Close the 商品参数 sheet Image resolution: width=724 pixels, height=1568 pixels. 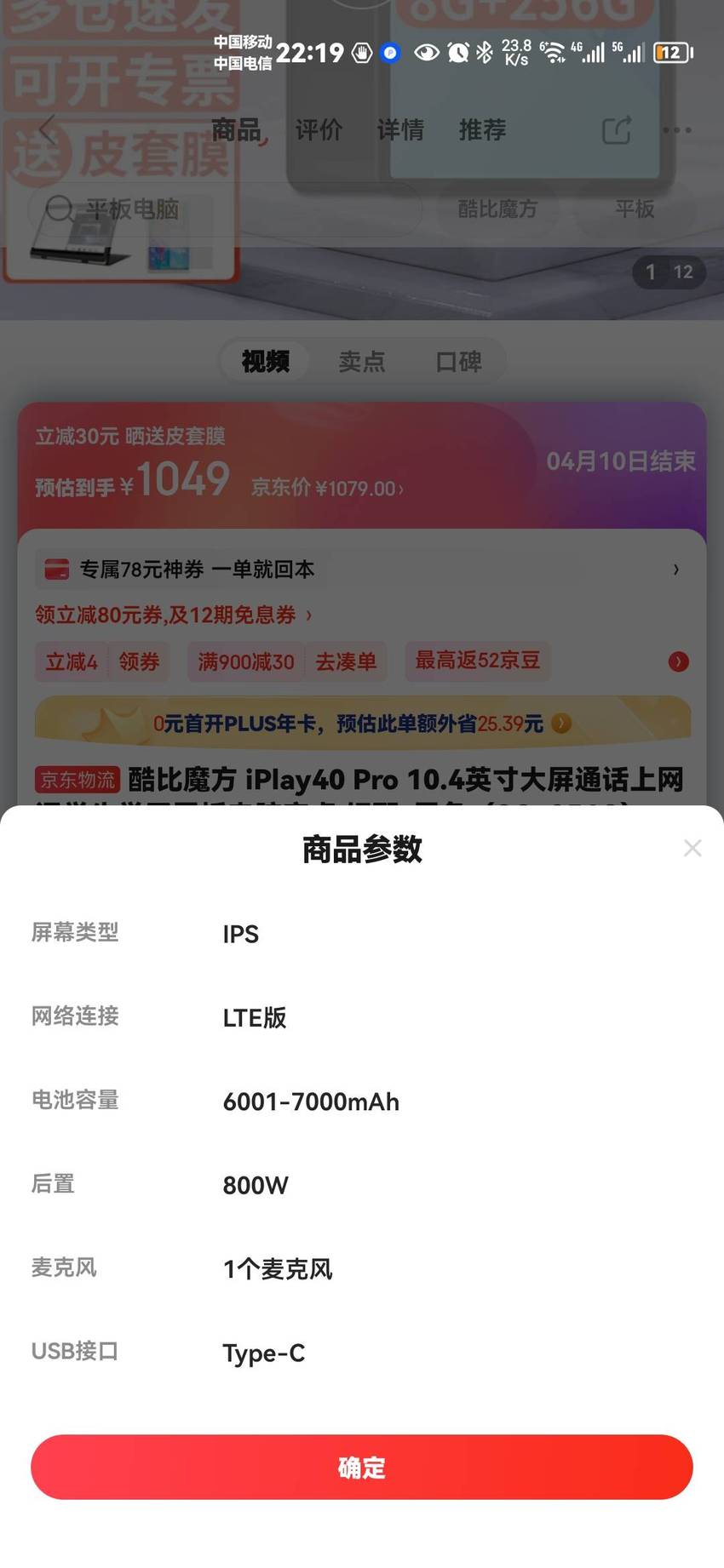coord(692,848)
